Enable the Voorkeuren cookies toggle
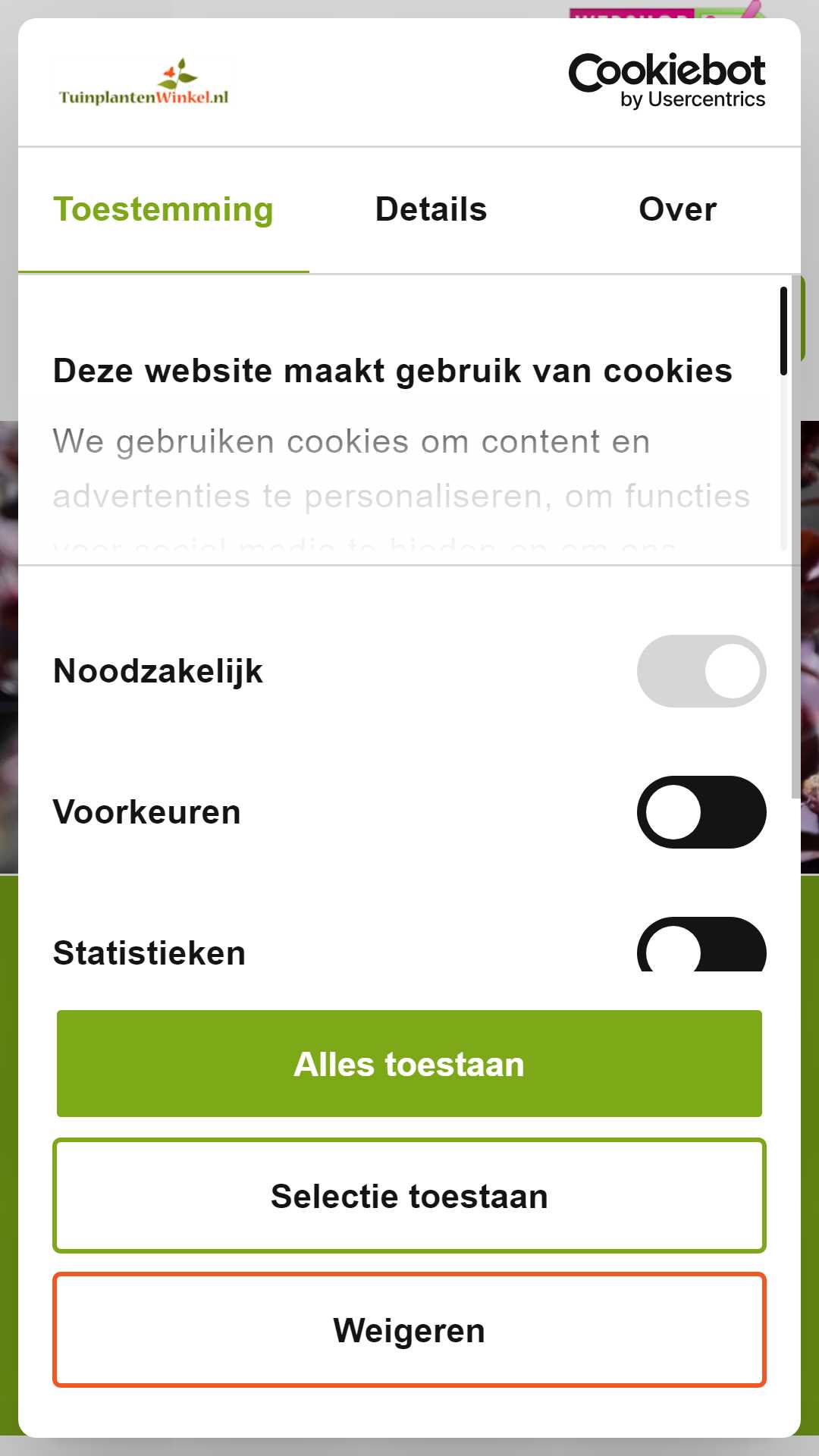 pos(701,812)
